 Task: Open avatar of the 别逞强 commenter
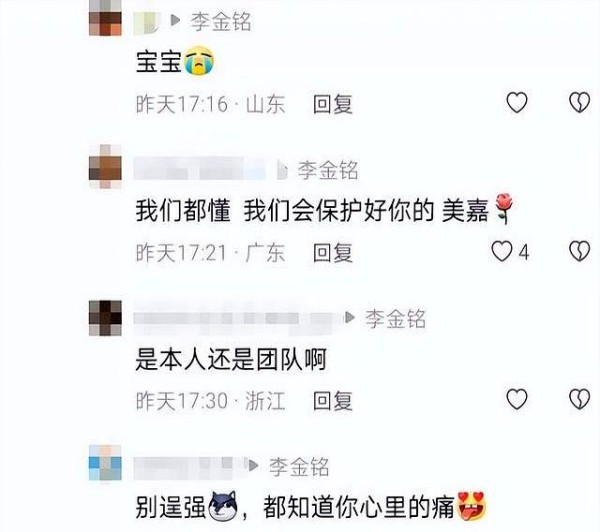(x=105, y=464)
